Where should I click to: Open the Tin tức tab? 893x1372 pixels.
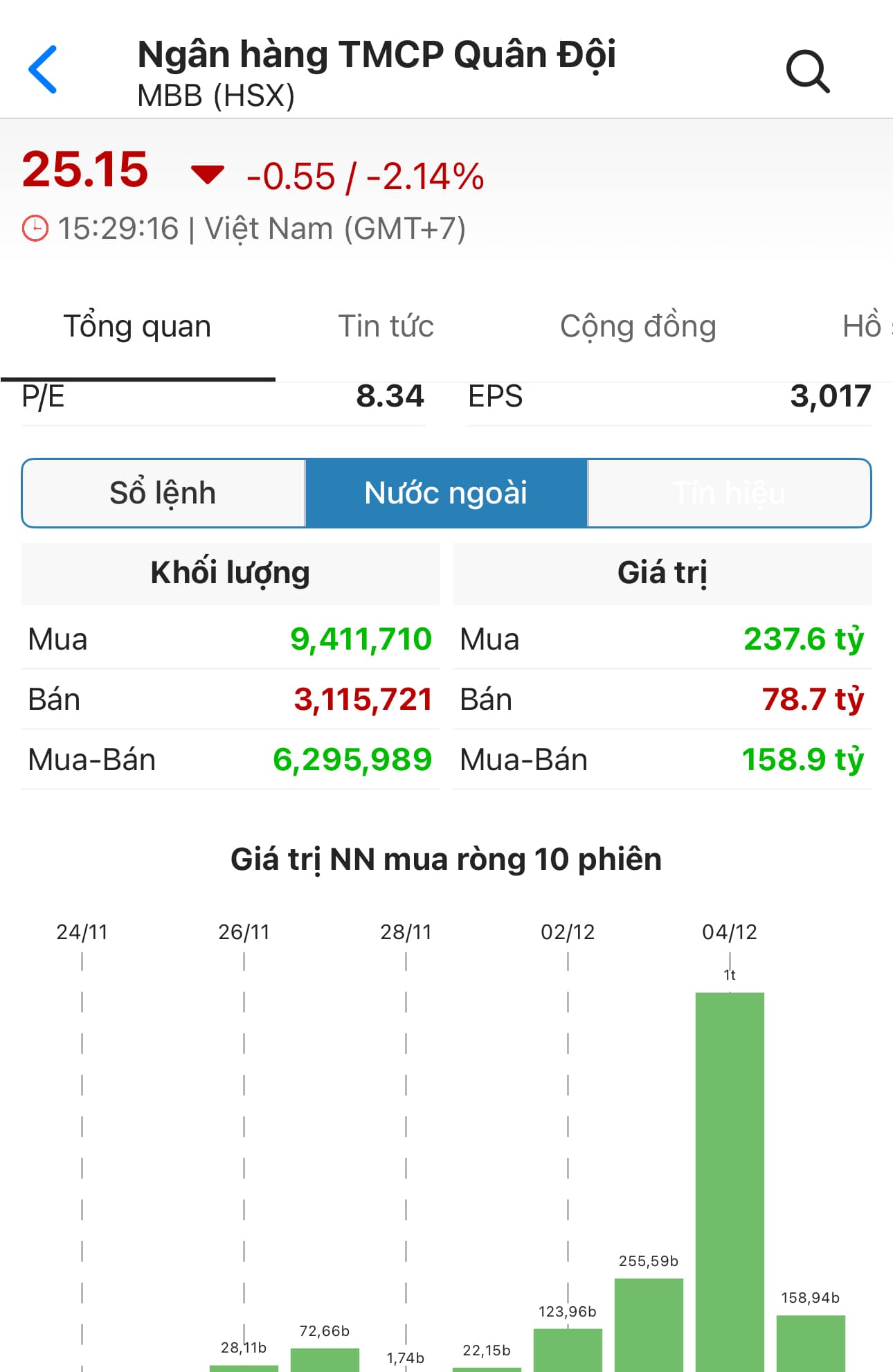386,326
